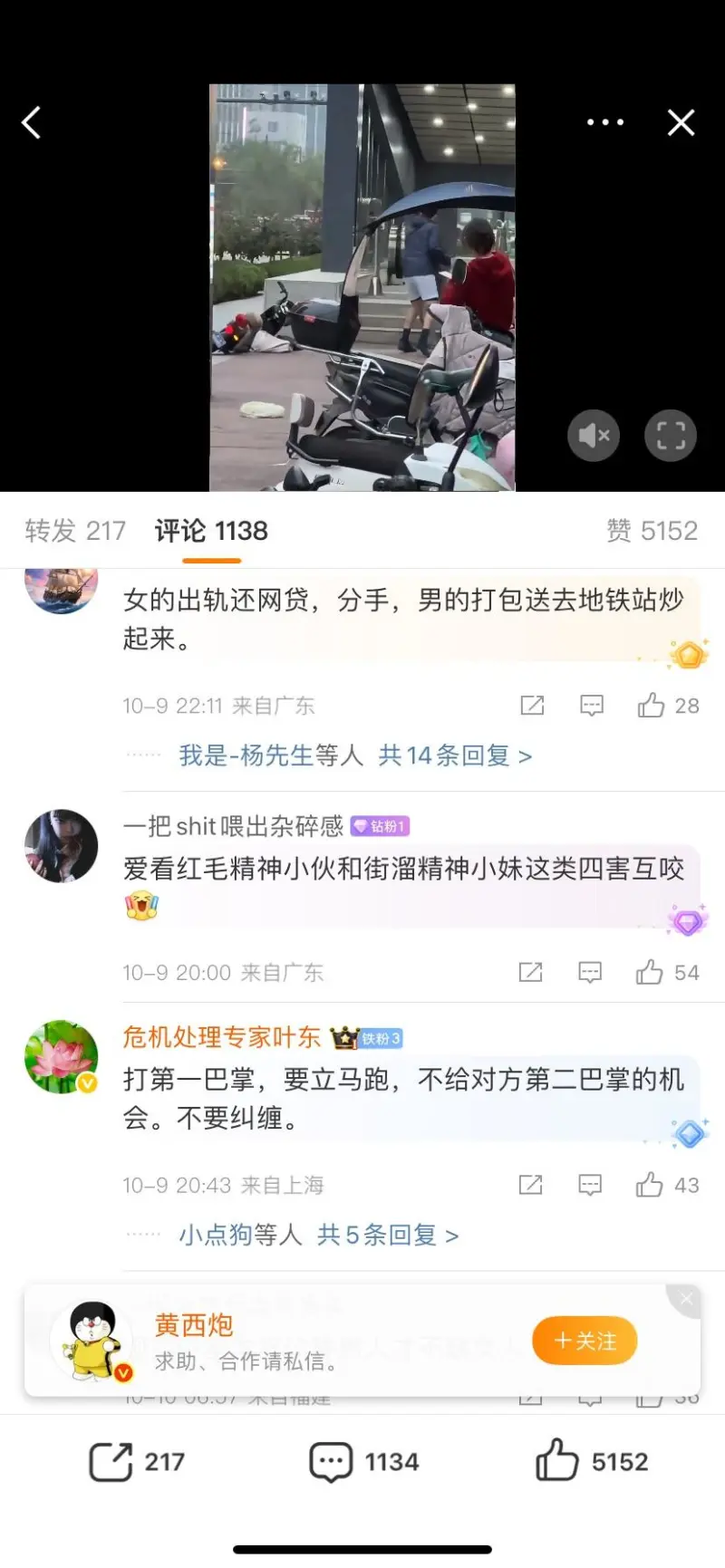
Task: Reply to the comment by 一把shit喂出杂碎感
Action: (590, 973)
